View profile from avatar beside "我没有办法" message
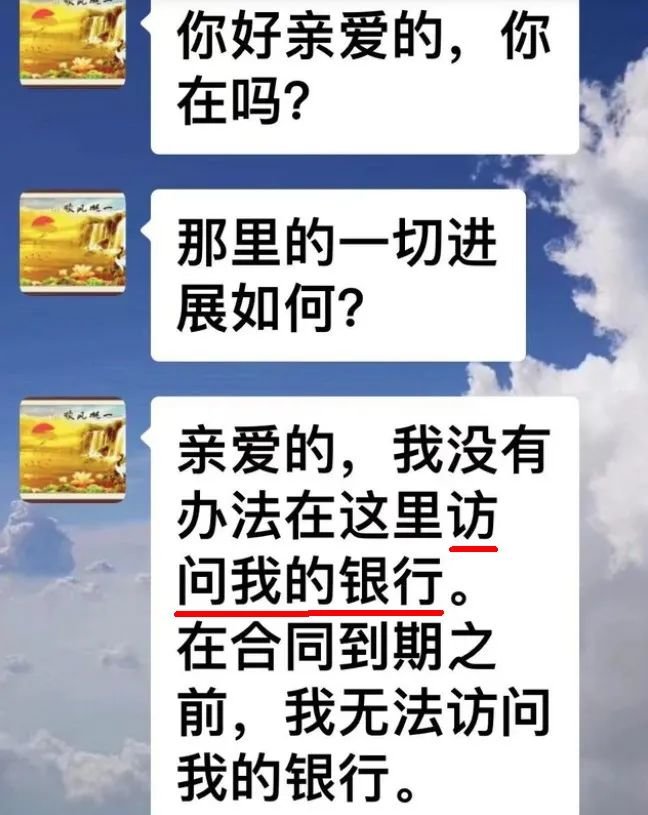This screenshot has height=815, width=648. (x=72, y=449)
